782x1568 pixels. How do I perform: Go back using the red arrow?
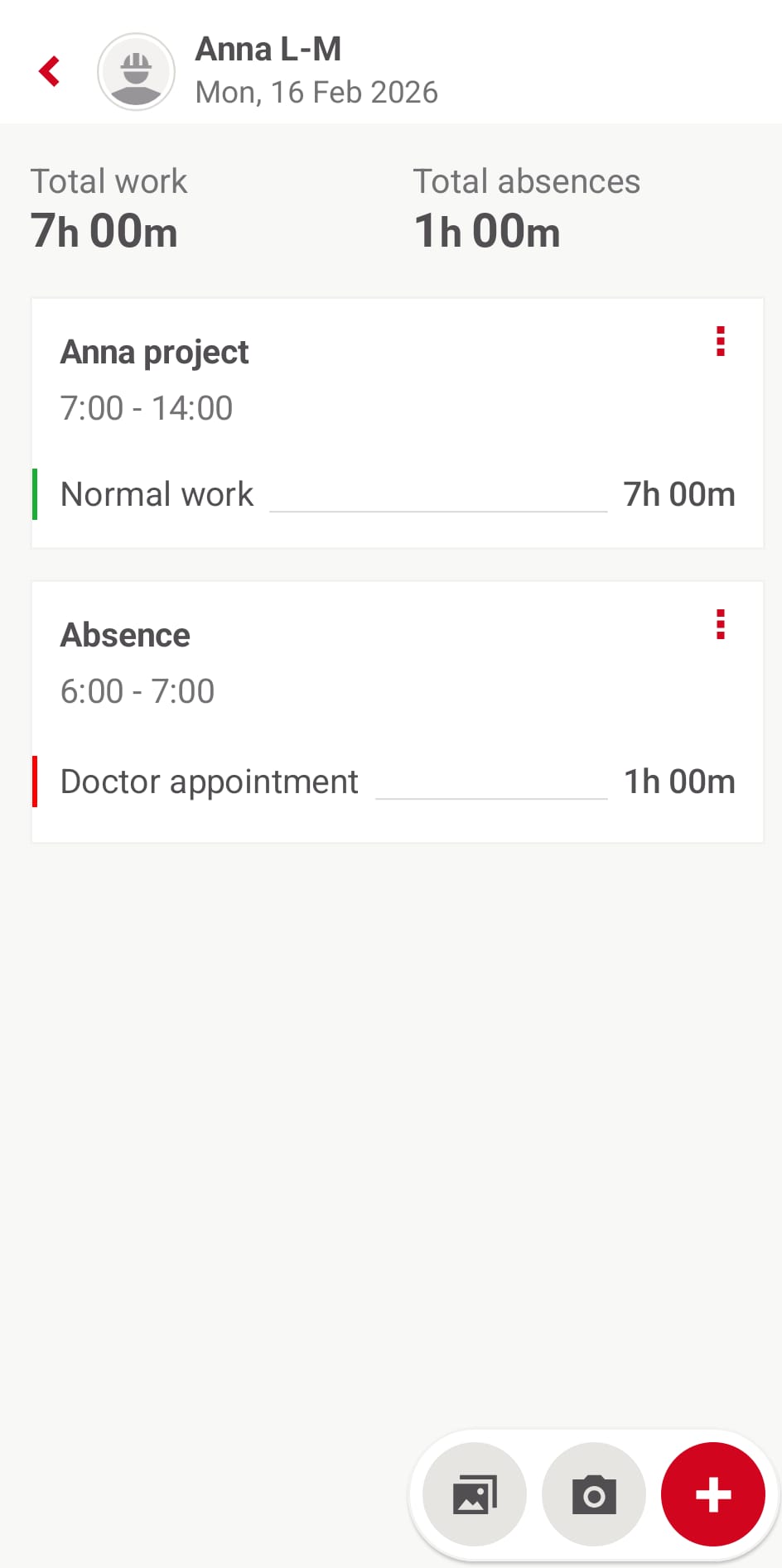(50, 71)
